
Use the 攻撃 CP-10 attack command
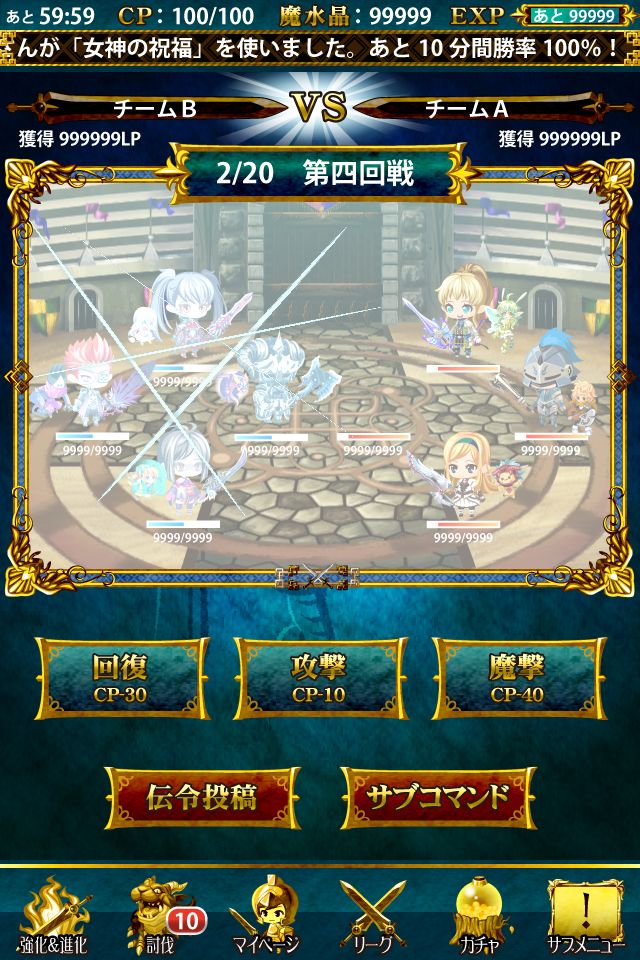320,678
